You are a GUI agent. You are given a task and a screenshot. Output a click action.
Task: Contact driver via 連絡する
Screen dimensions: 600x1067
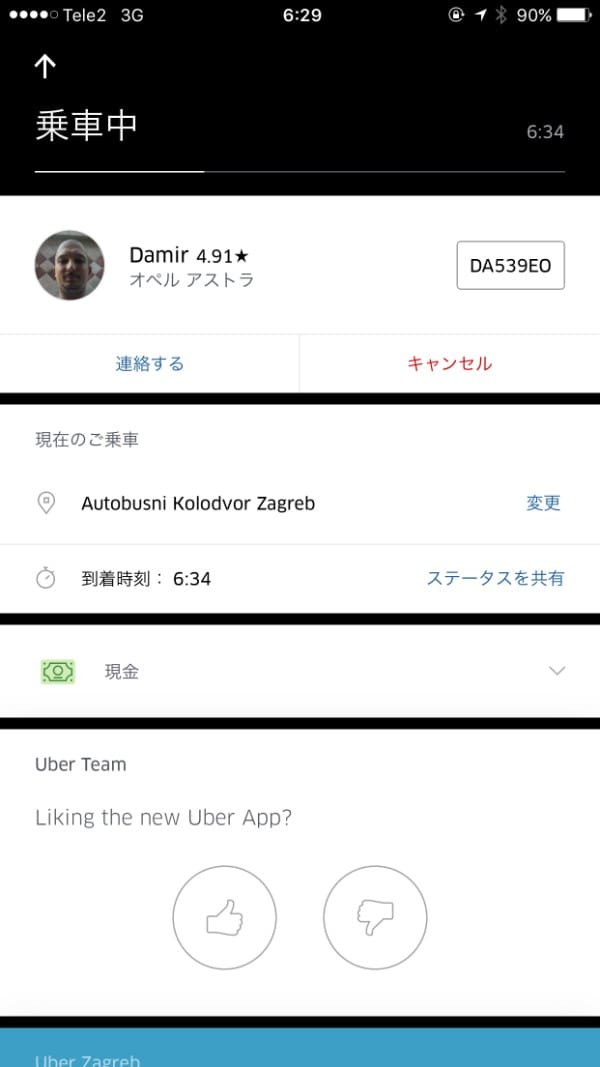coord(150,363)
